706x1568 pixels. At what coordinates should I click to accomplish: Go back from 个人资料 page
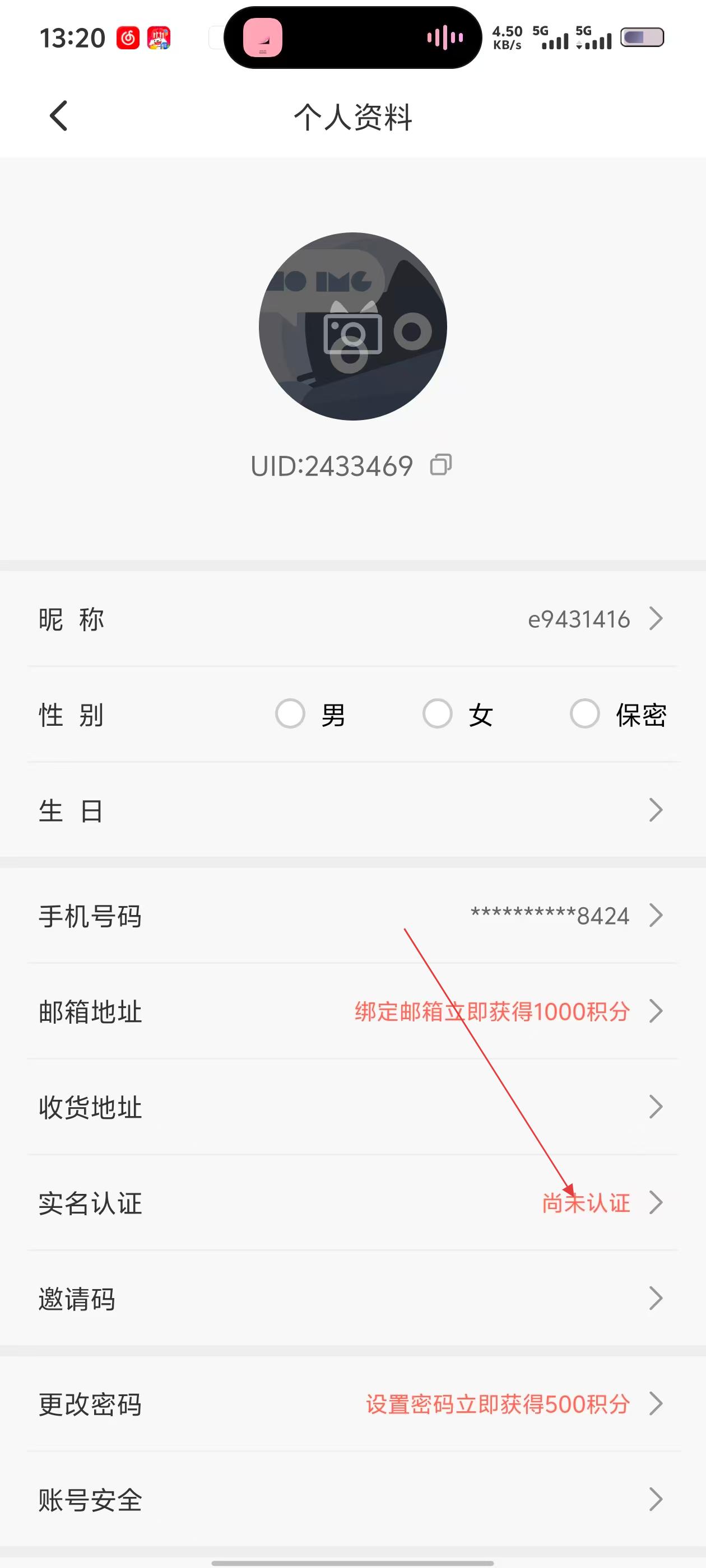click(58, 116)
